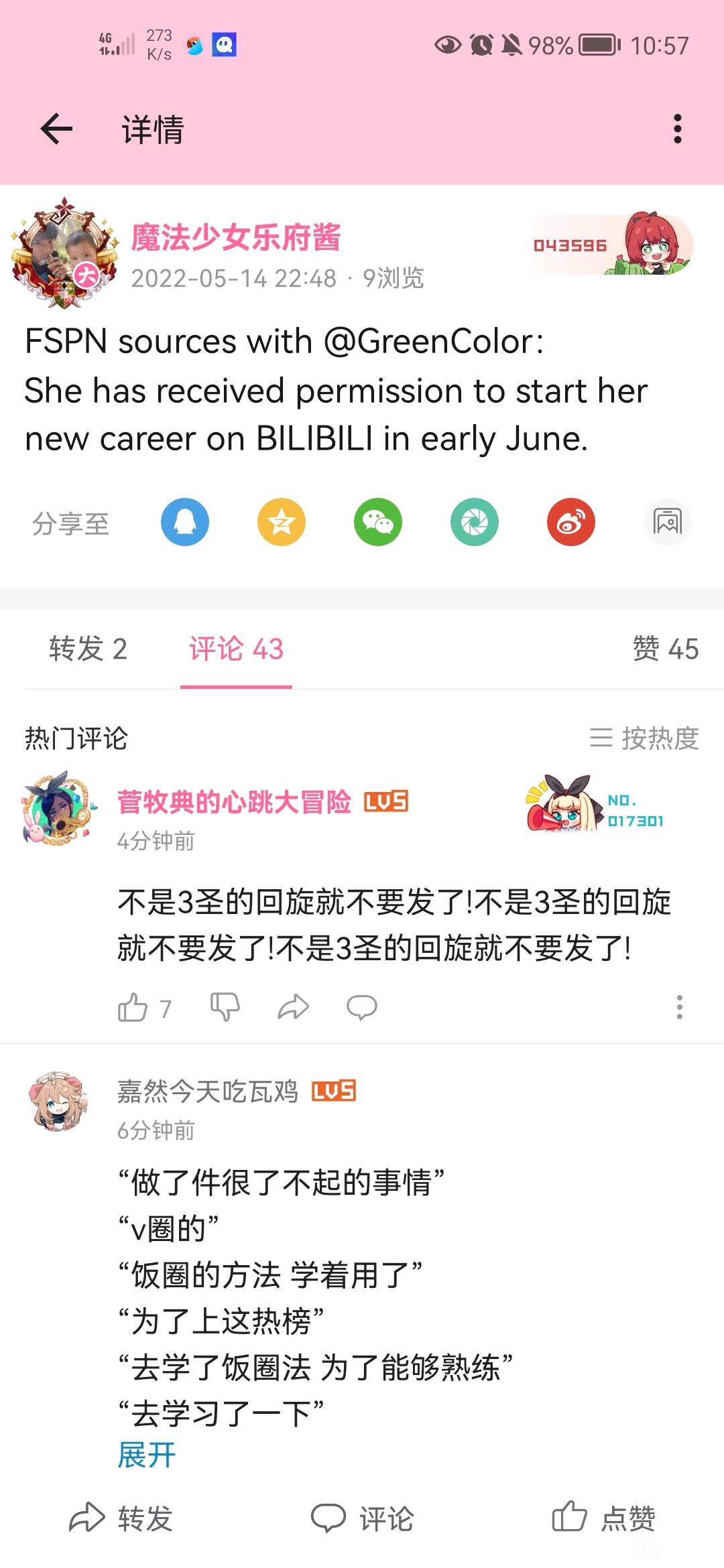Open more options for 菅牧典的心跳大冒险's comment
This screenshot has width=724, height=1568.
[680, 1007]
